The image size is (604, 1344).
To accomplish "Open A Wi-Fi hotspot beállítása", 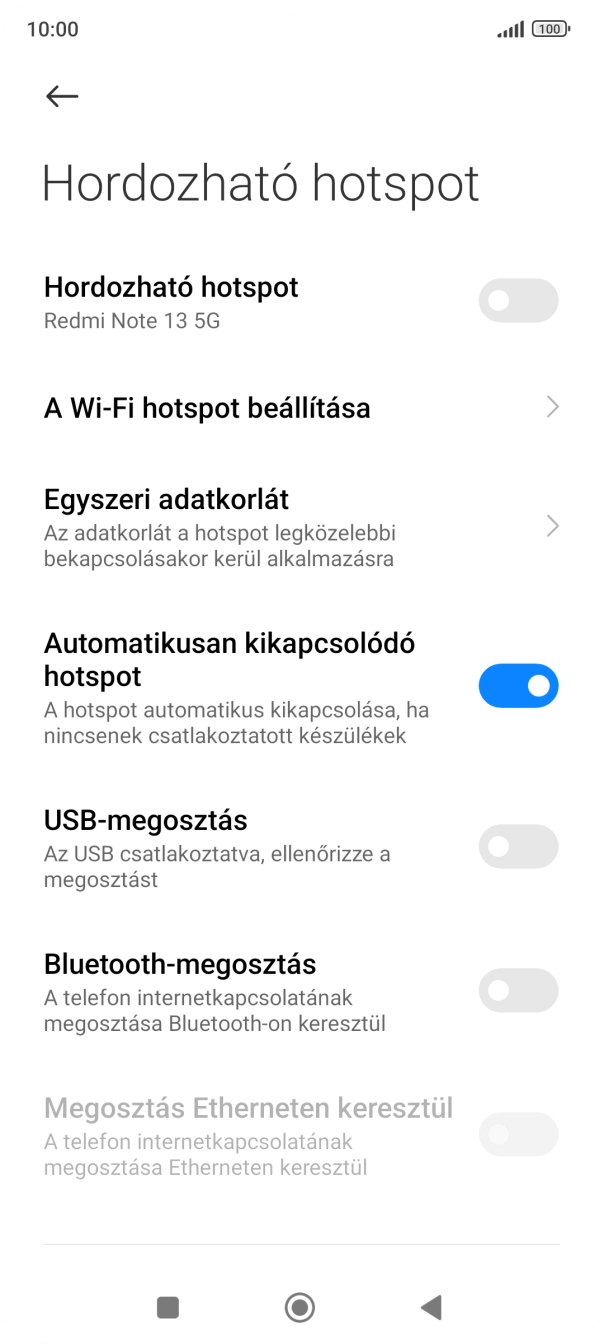I will click(300, 408).
